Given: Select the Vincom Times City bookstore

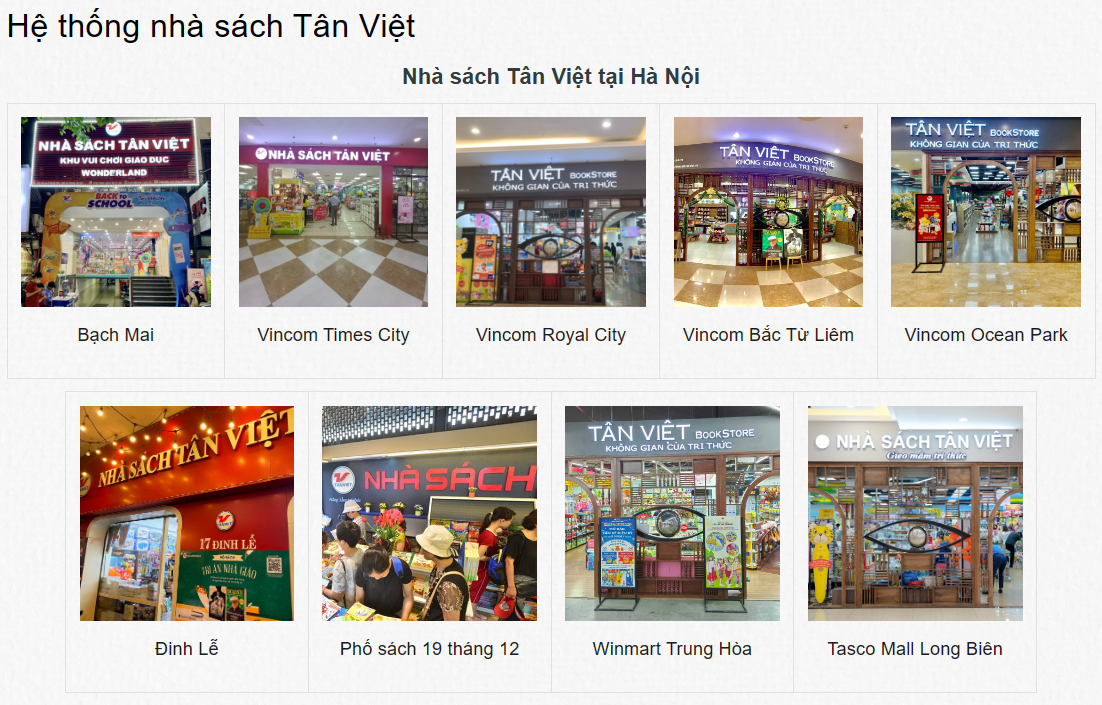Looking at the screenshot, I should pos(333,212).
